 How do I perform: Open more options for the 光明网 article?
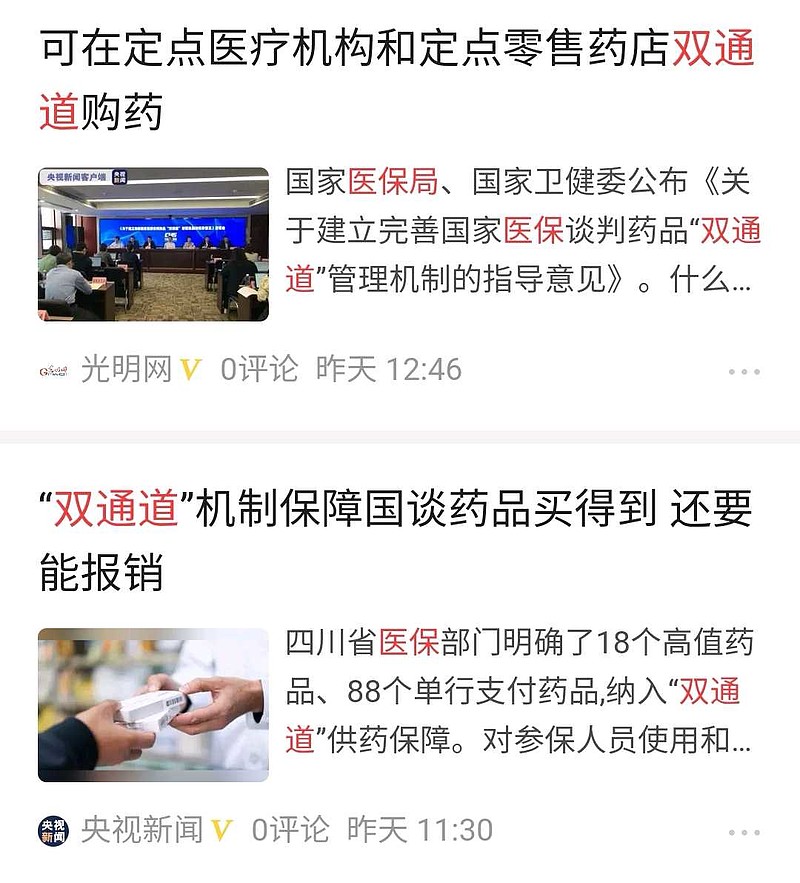pyautogui.click(x=744, y=372)
